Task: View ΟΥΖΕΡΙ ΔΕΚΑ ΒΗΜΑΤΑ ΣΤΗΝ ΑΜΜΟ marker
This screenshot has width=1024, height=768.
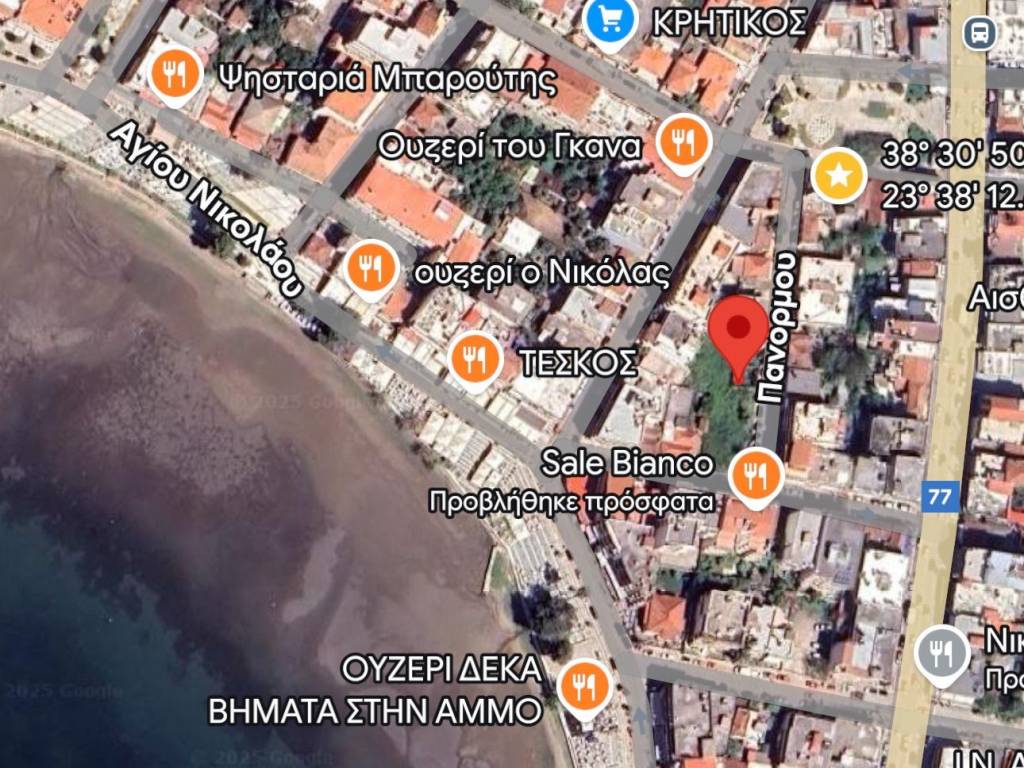Action: (x=586, y=686)
